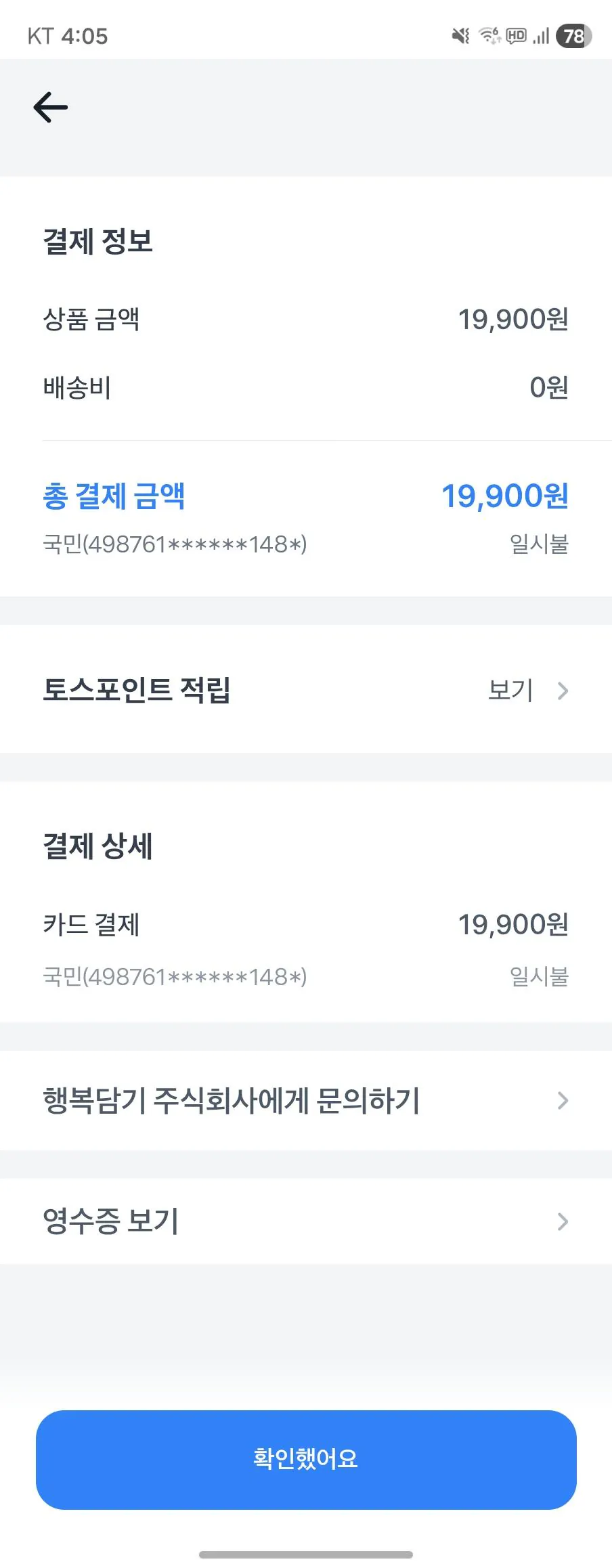Image resolution: width=612 pixels, height=1568 pixels.
Task: Open 영수증 보기 using its arrow
Action: coord(563,1221)
